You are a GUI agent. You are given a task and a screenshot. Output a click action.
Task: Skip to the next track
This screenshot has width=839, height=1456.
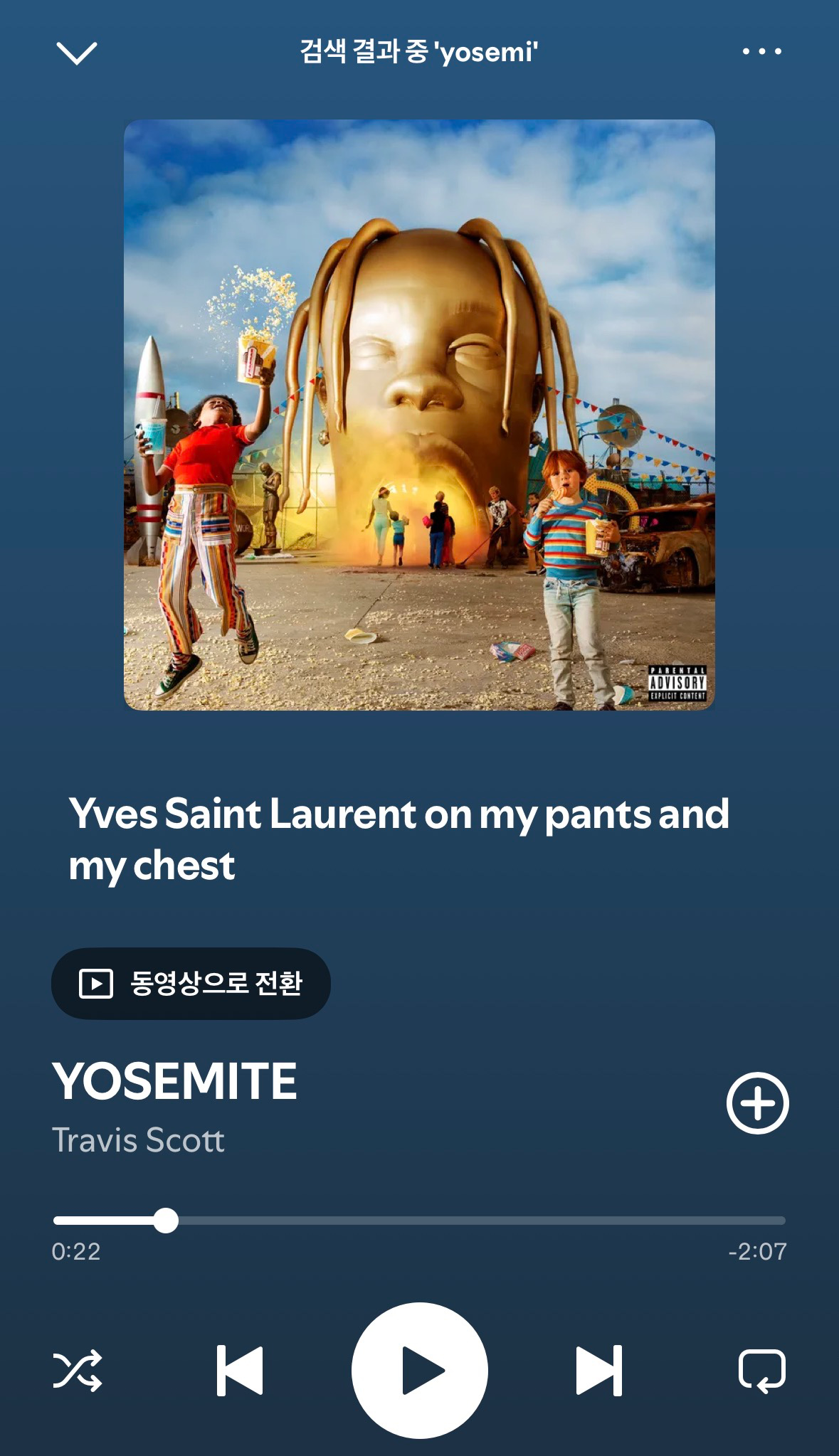(598, 1370)
